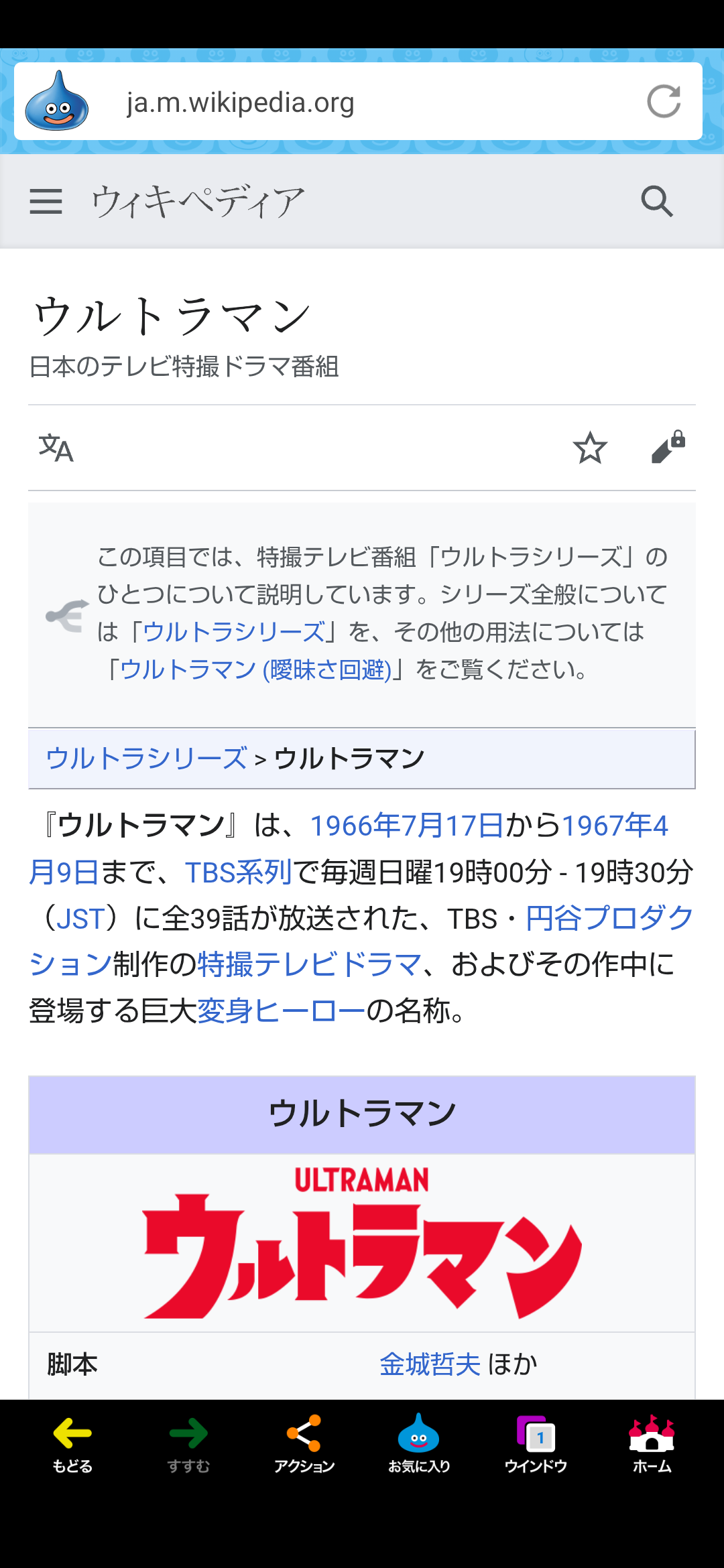Open Wikipedia search magnifier
Screen dimensions: 724x1568
tap(657, 201)
